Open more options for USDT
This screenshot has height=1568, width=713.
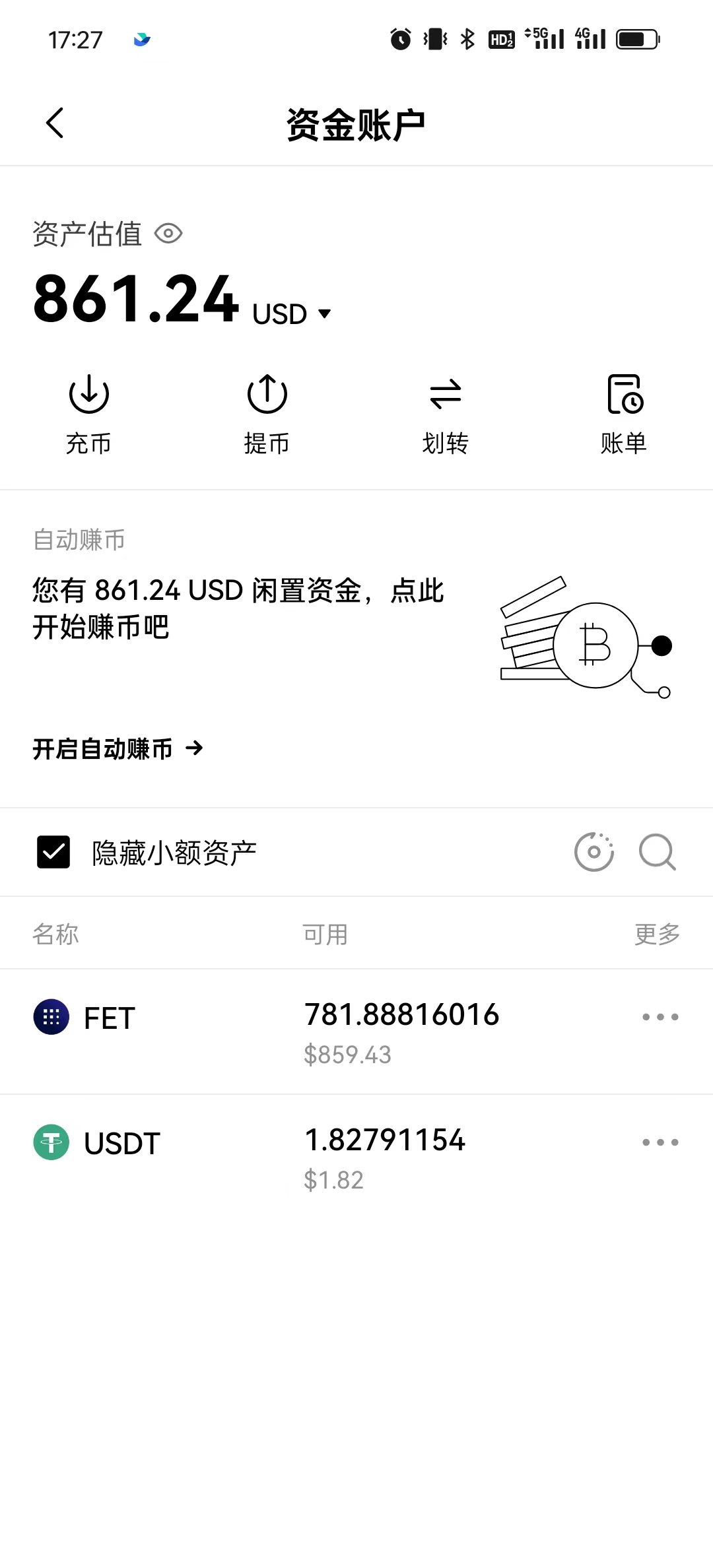click(x=660, y=1142)
